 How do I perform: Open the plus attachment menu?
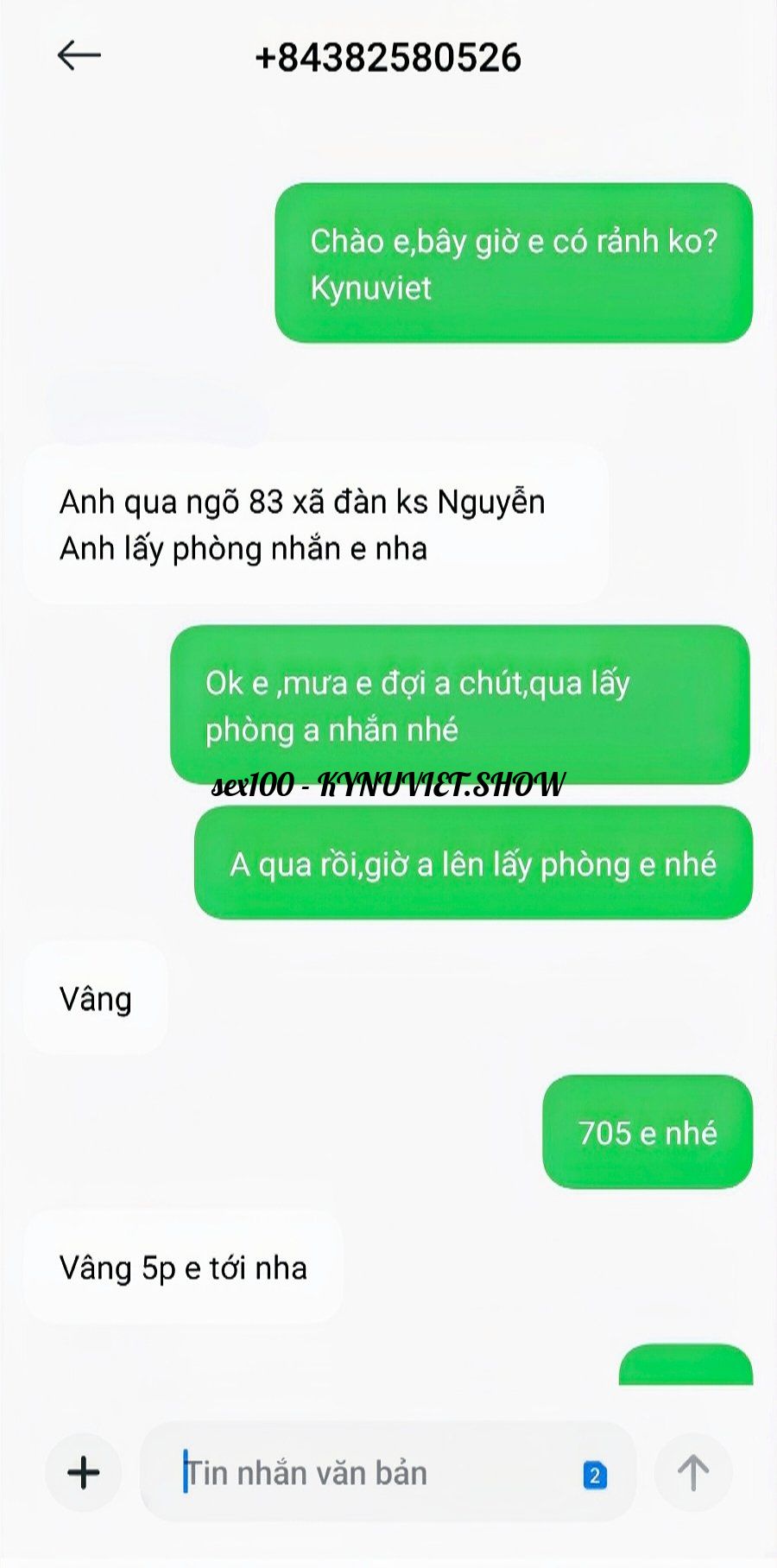(84, 1472)
